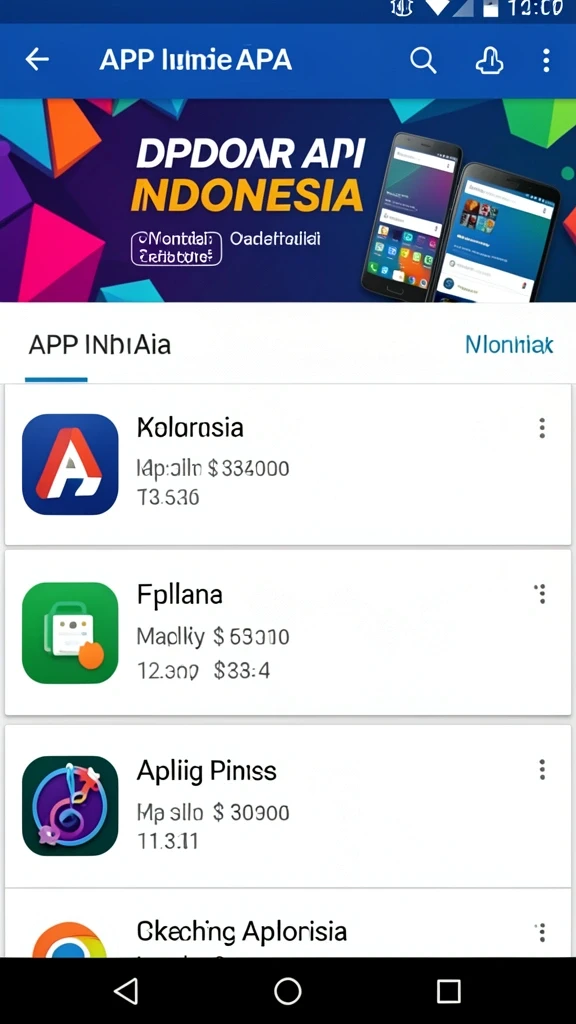Open the Indonesia promo banner

288,200
